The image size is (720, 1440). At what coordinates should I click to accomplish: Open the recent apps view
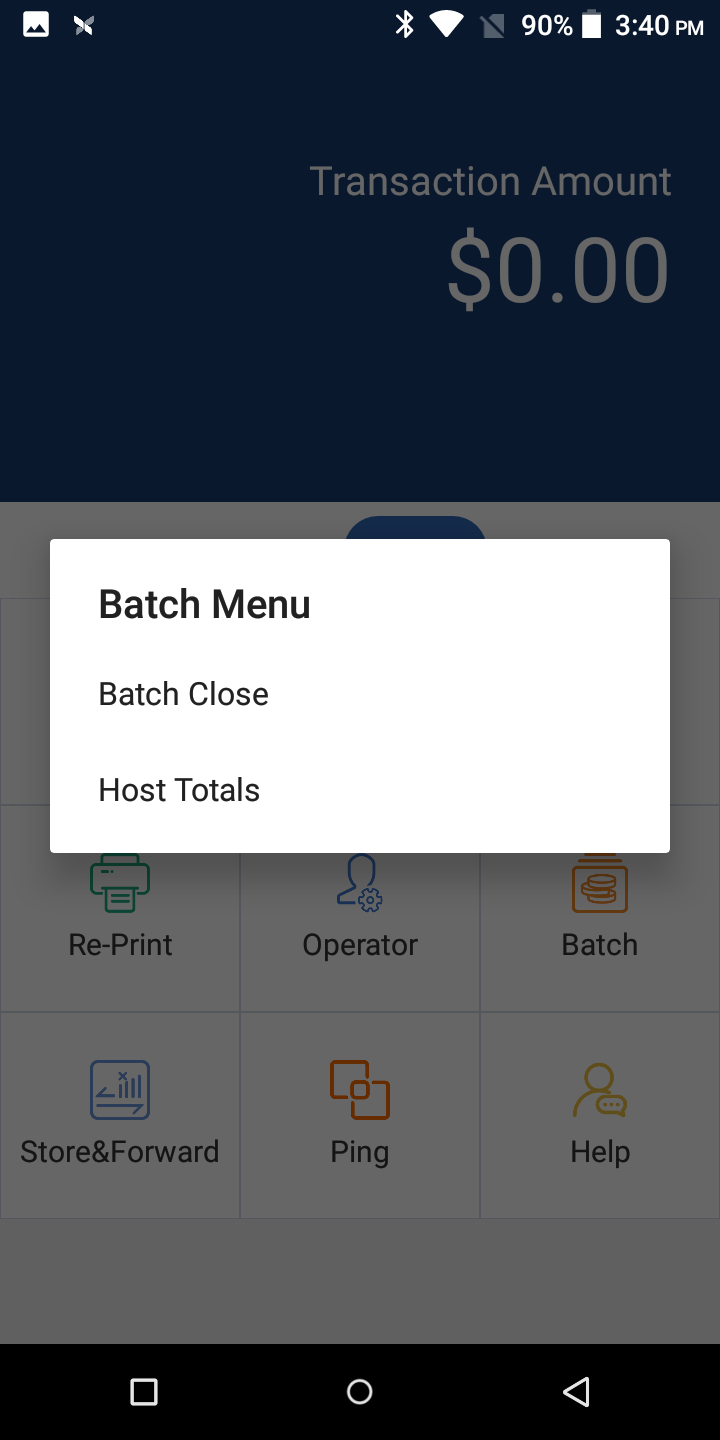coord(144,1391)
